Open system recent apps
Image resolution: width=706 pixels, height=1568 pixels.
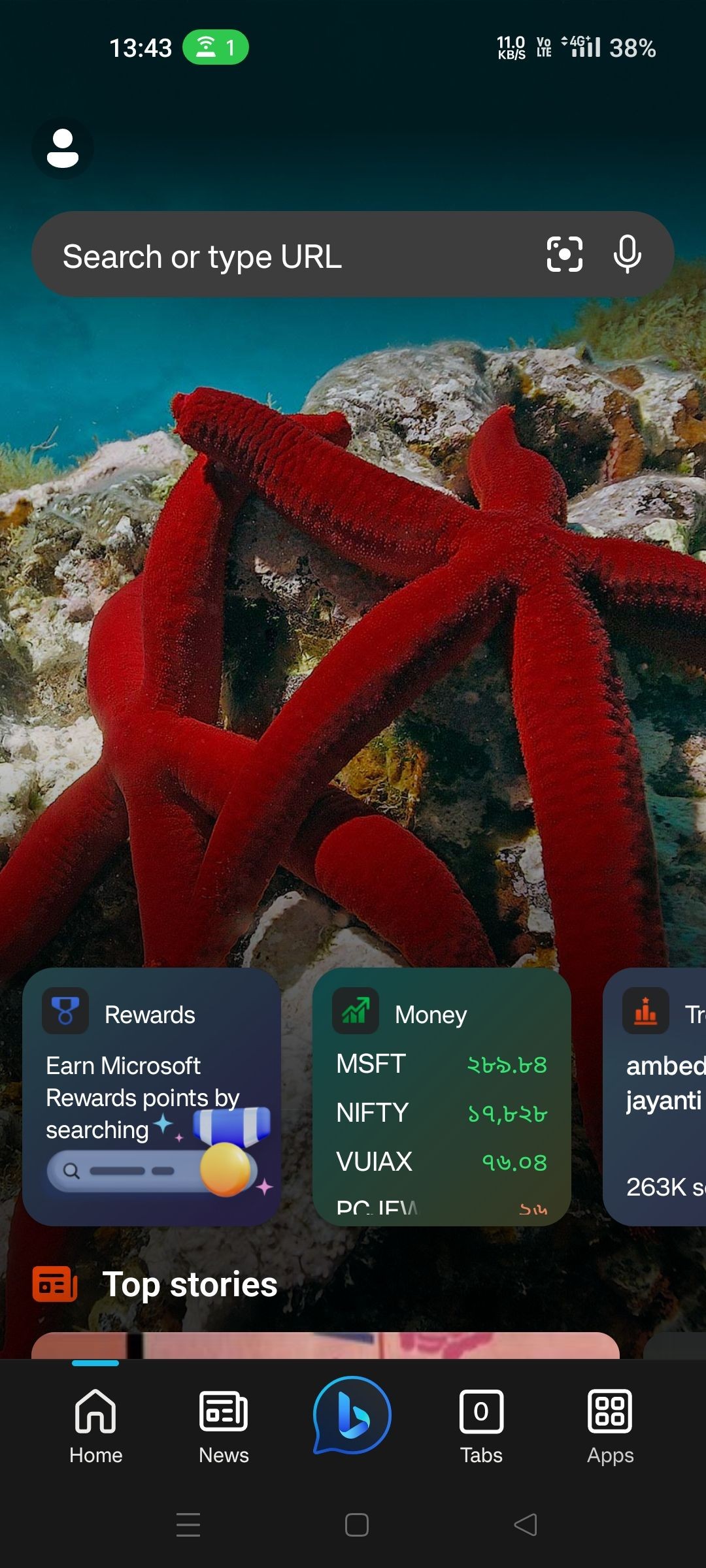pos(188,1525)
